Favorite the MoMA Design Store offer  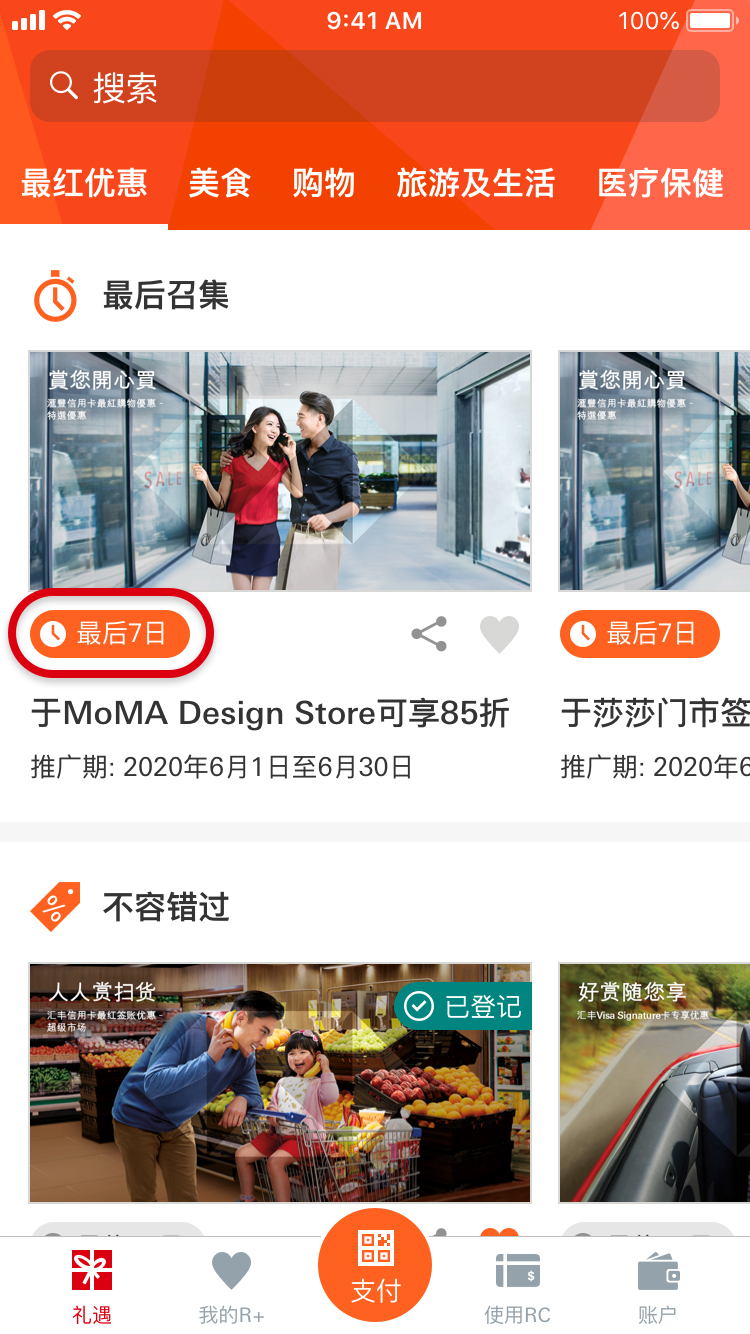click(x=499, y=634)
